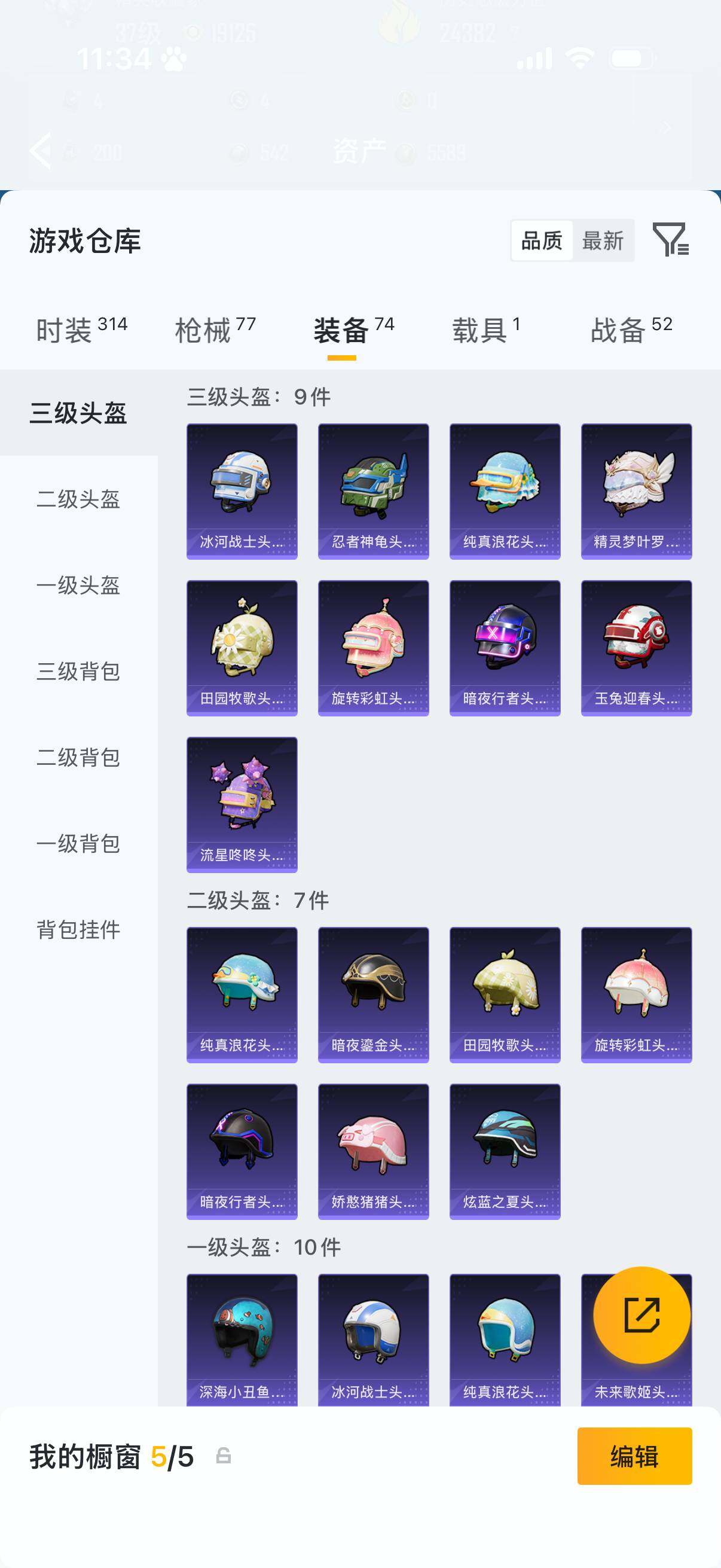Go back using the top-left arrow
Viewport: 721px width, 1568px height.
(x=41, y=150)
